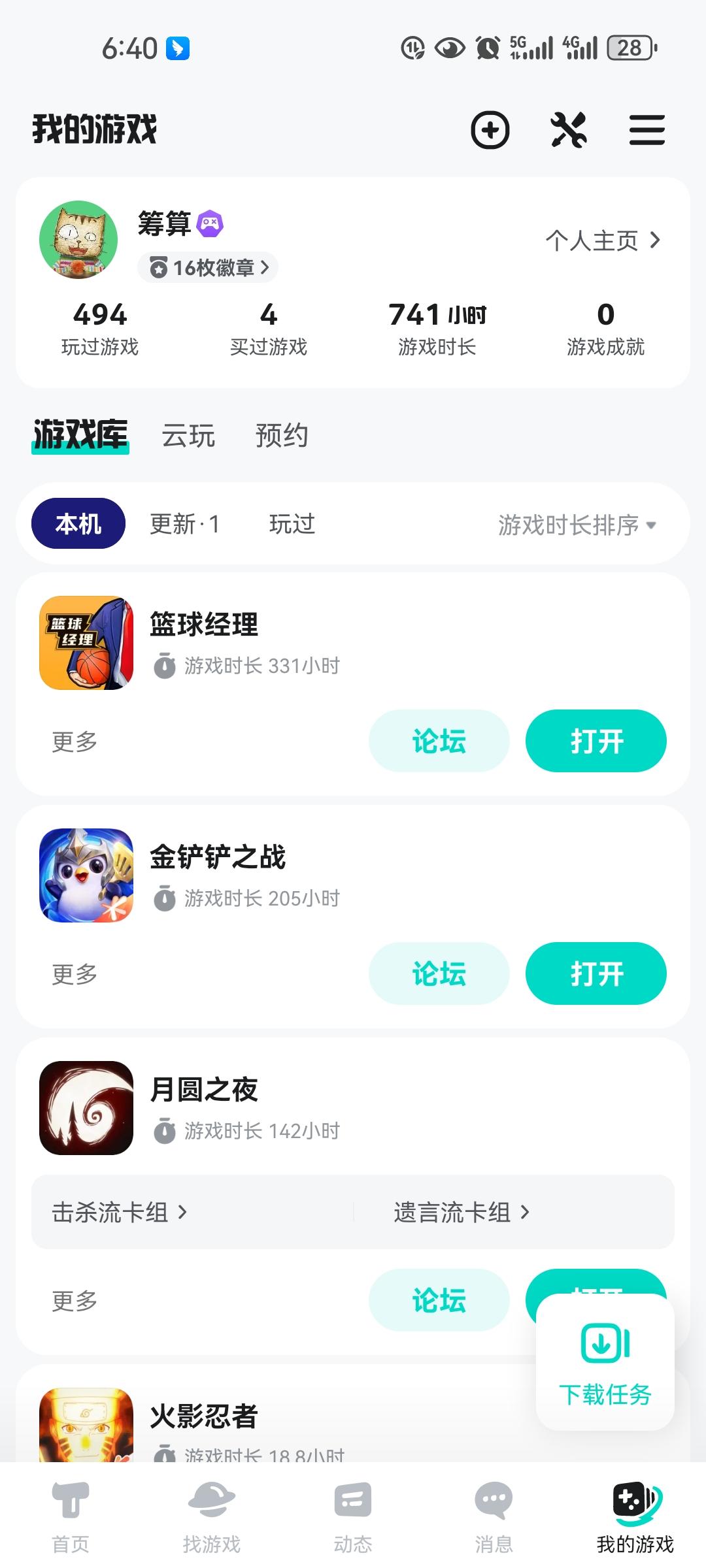Switch to the 预约 tab
706x1568 pixels.
[282, 435]
